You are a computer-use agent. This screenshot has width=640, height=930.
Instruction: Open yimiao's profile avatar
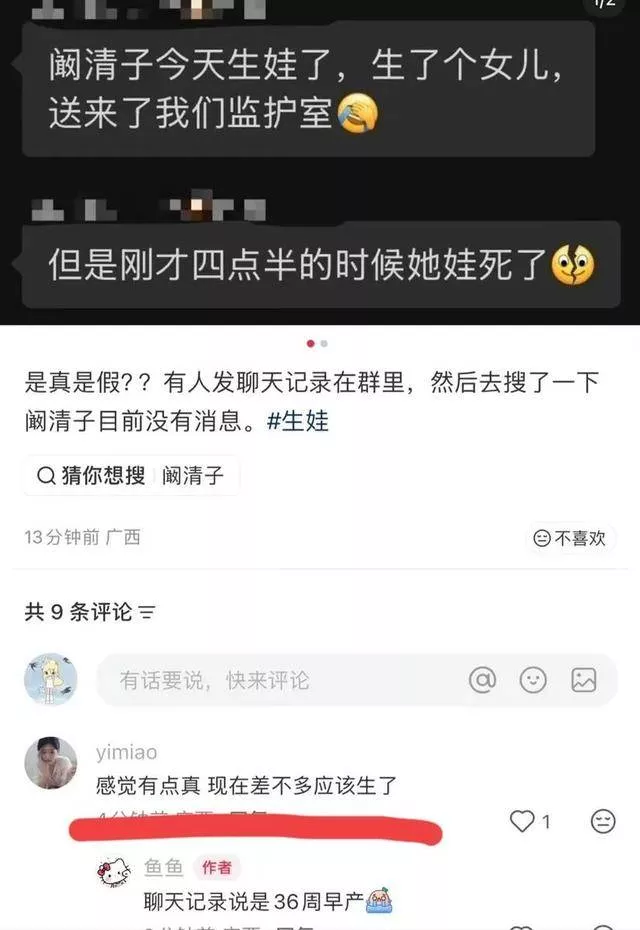coord(50,763)
